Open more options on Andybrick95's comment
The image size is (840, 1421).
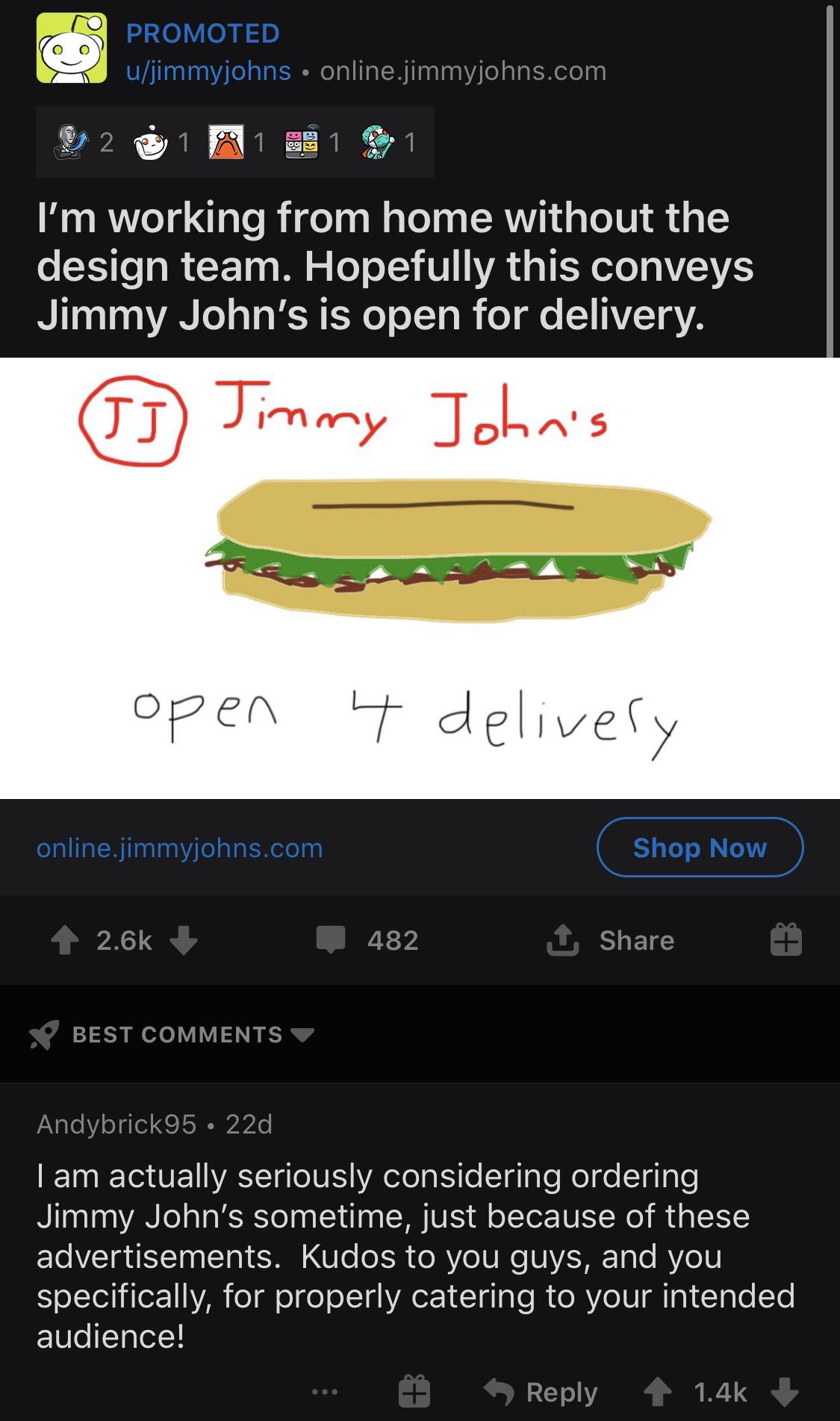[x=325, y=1392]
